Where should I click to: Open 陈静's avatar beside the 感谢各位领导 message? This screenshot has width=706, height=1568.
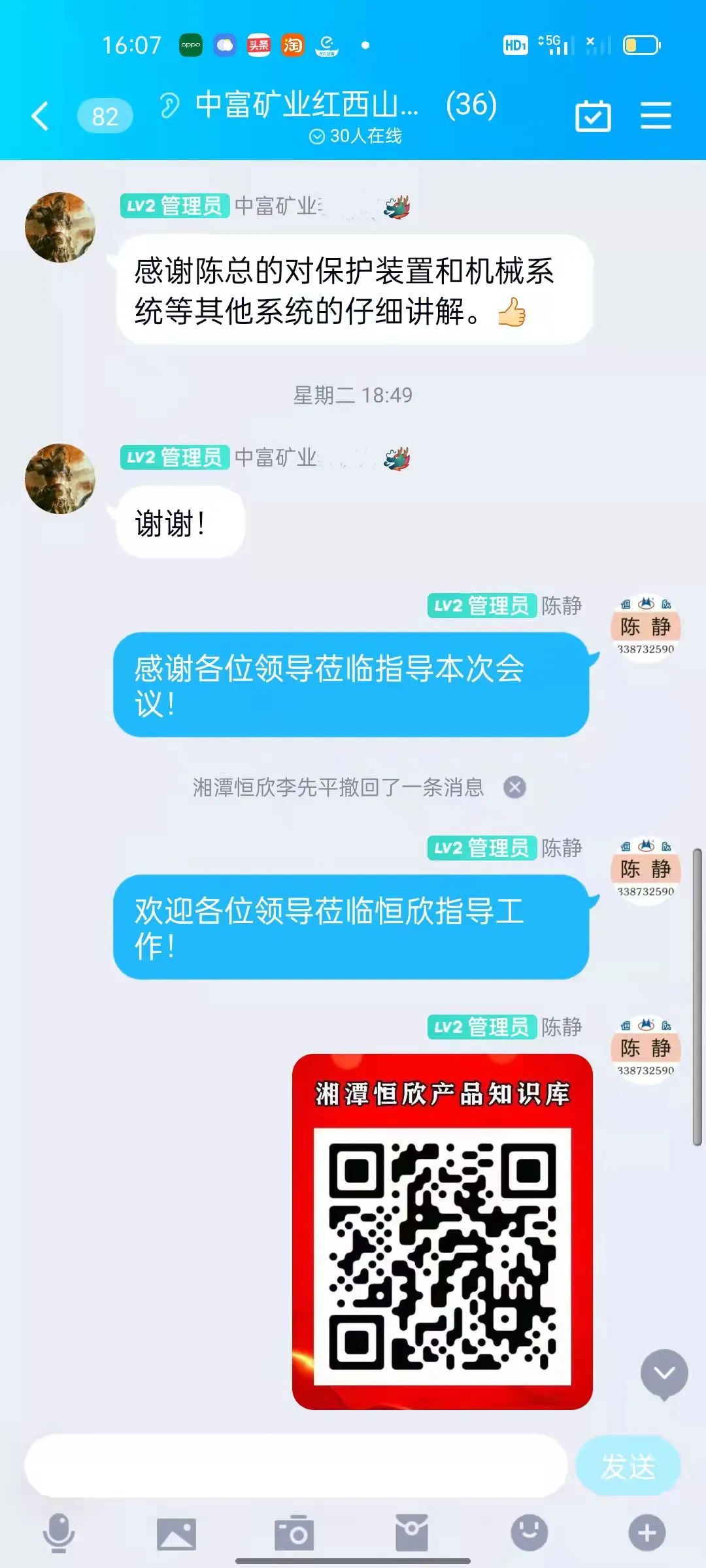tap(646, 629)
